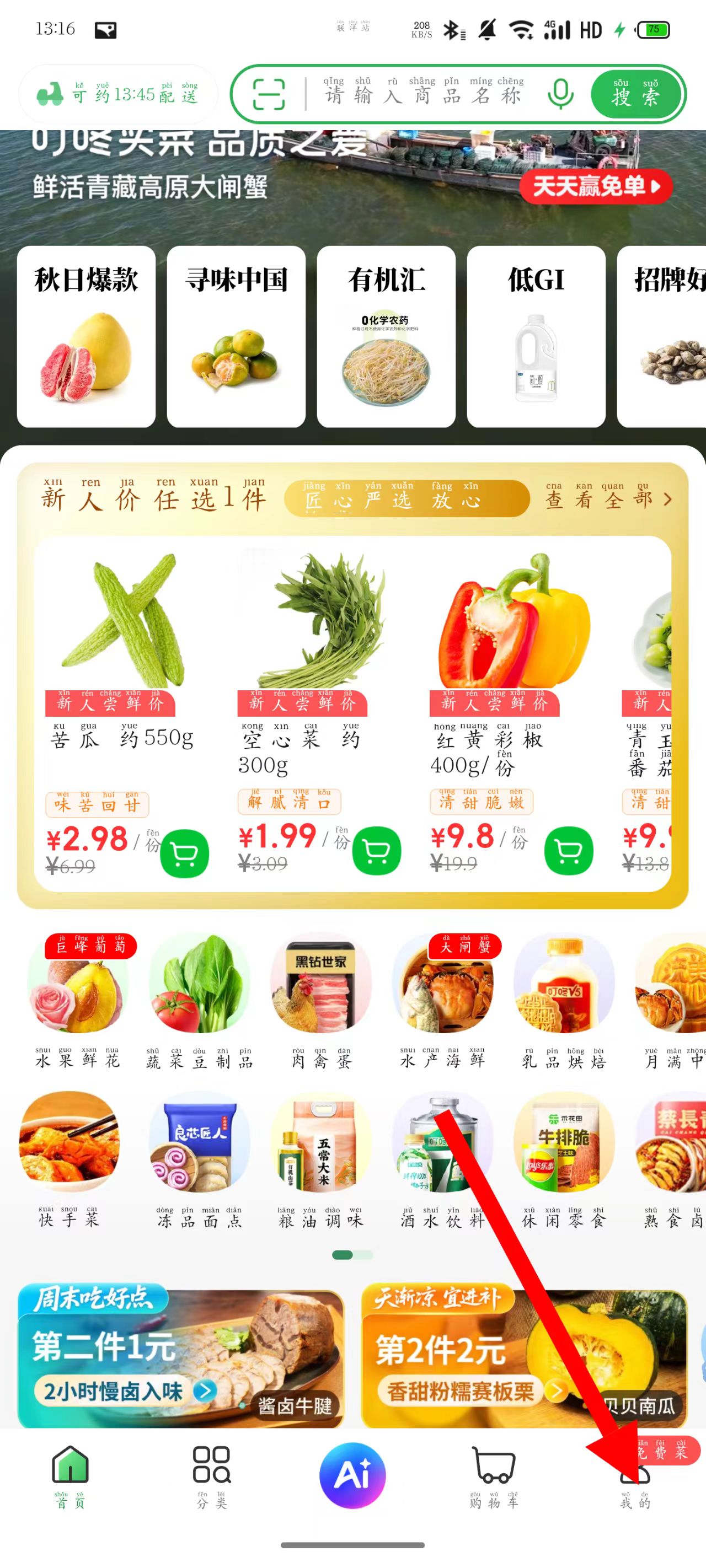View the 有机汇 organic section
This screenshot has height=1568, width=706.
tap(386, 337)
